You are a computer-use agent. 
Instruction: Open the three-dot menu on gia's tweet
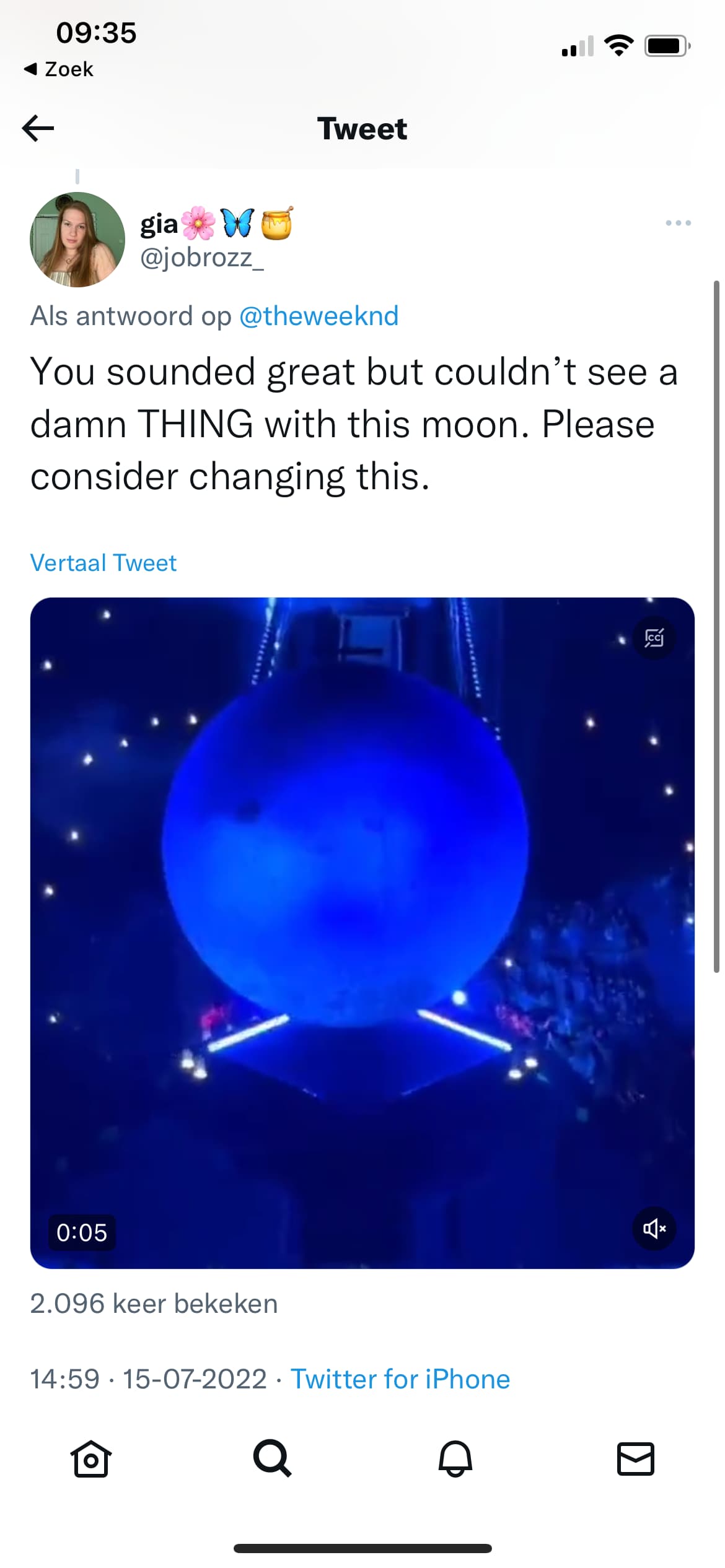[x=678, y=223]
